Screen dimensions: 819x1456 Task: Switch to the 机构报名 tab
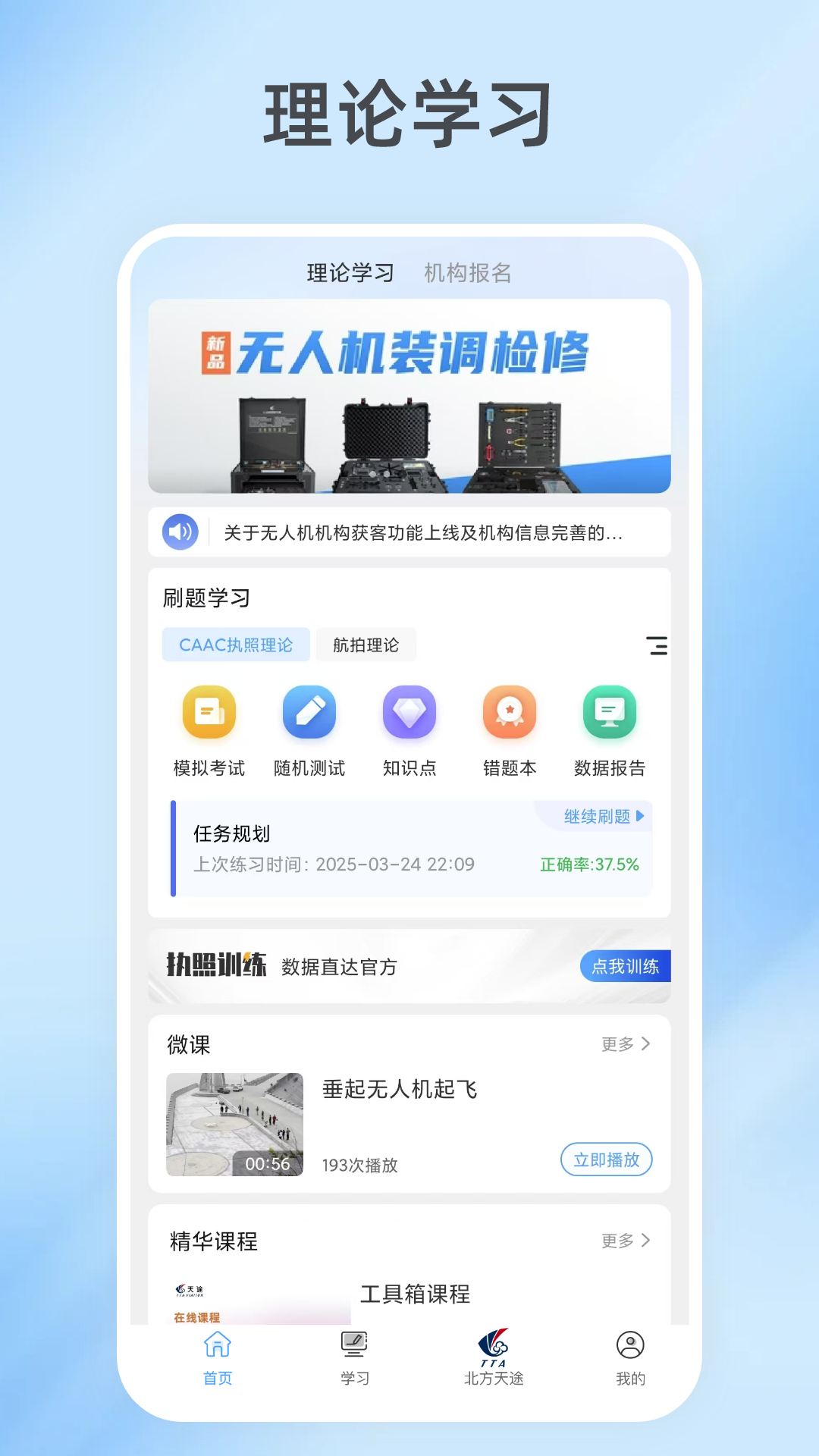pos(469,273)
